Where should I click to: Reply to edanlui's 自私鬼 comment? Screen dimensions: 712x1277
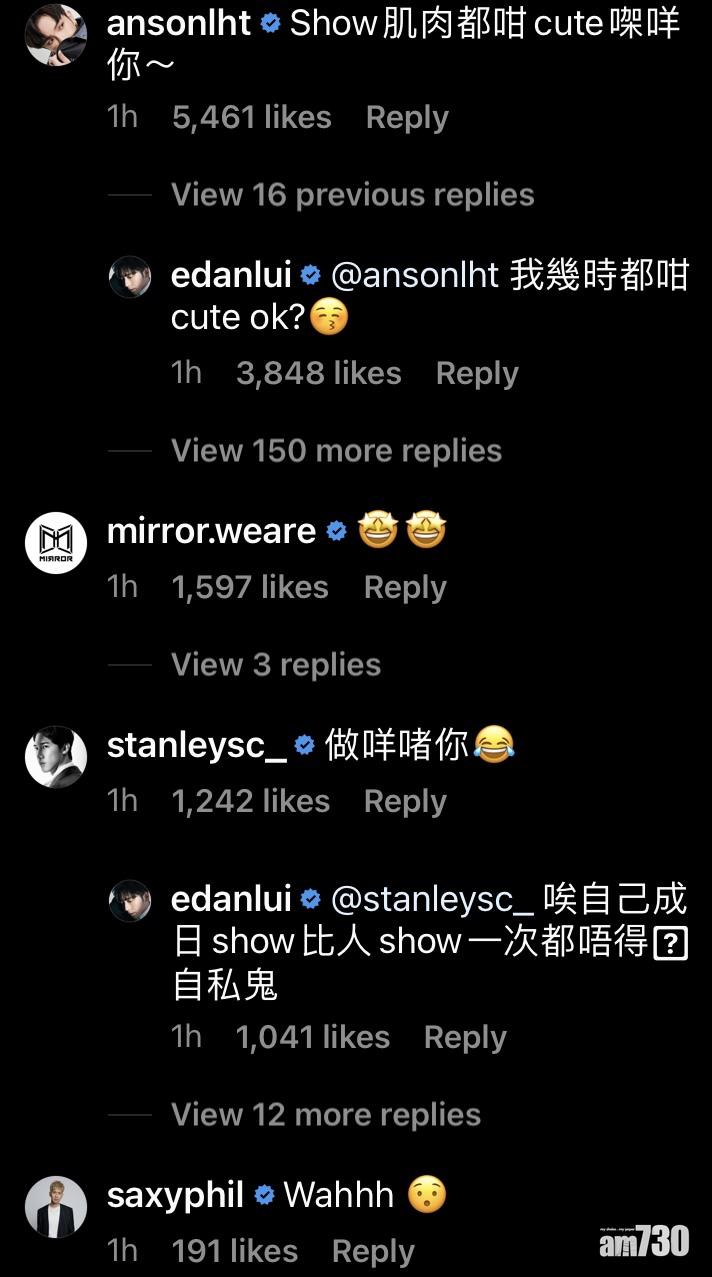click(x=464, y=1037)
